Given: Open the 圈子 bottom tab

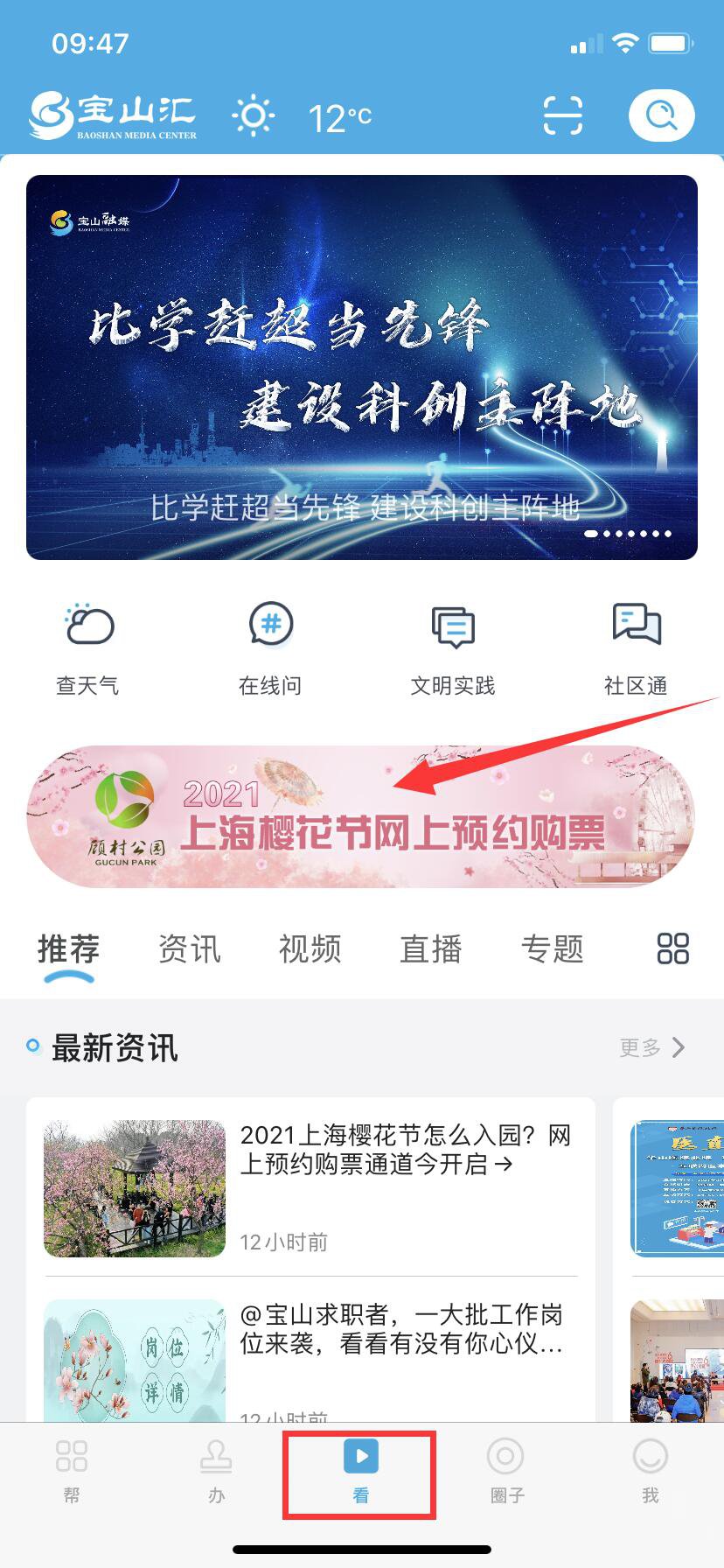Looking at the screenshot, I should point(505,1470).
